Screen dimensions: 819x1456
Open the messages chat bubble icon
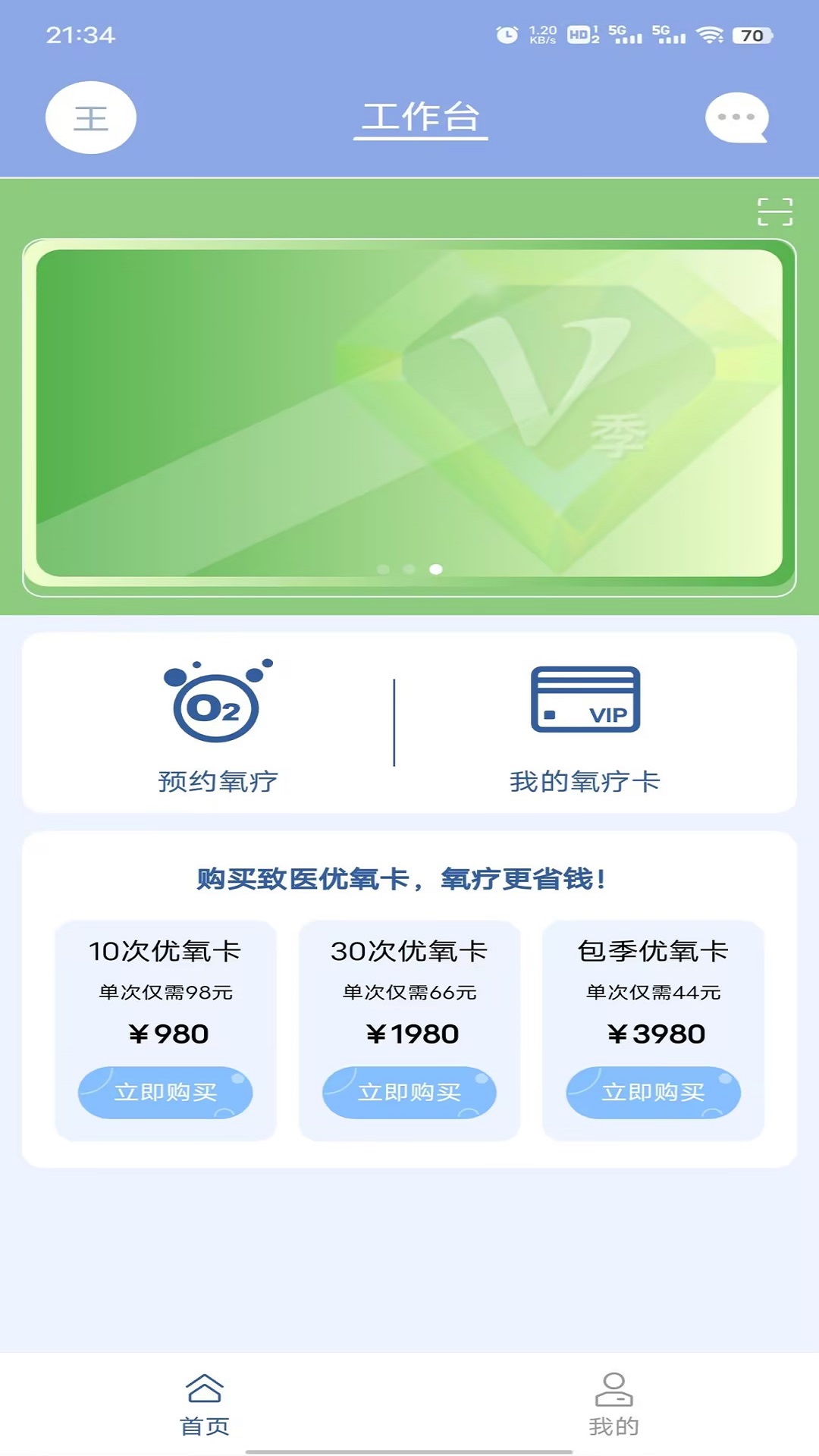point(736,118)
